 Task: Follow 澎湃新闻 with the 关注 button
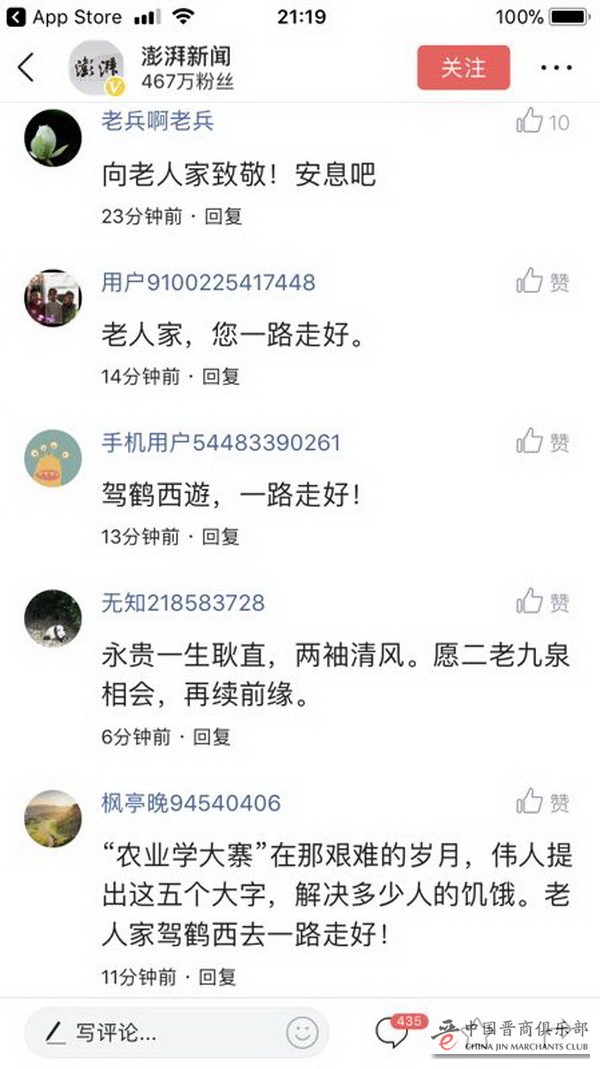(463, 67)
